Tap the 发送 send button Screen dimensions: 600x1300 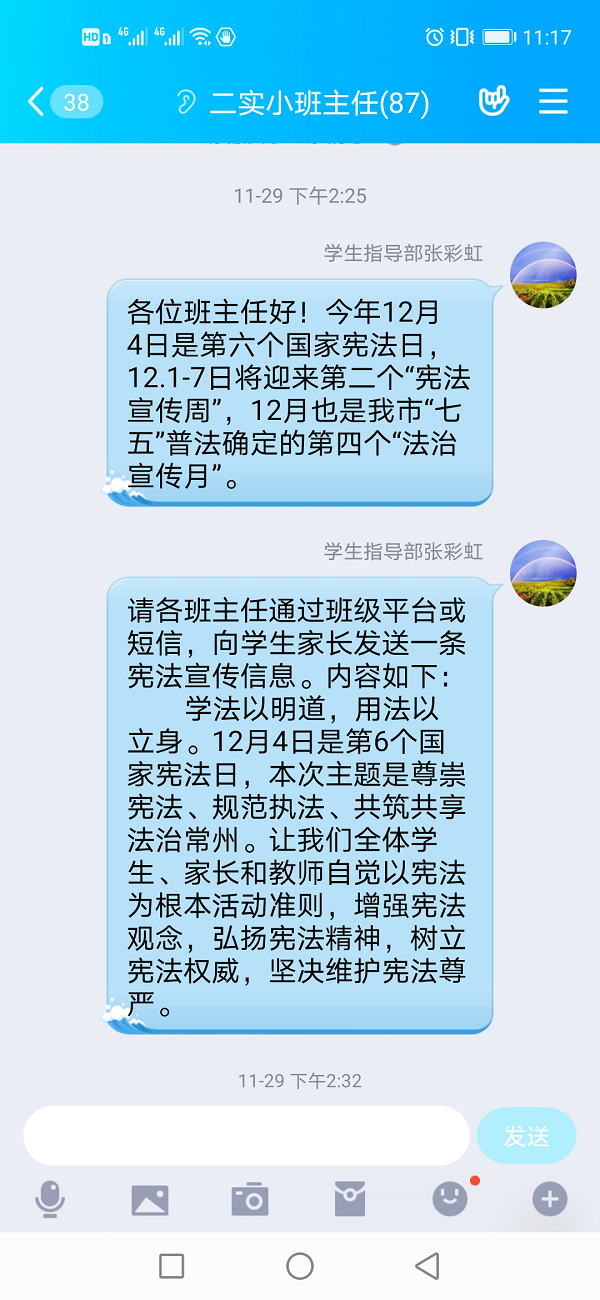[526, 1135]
